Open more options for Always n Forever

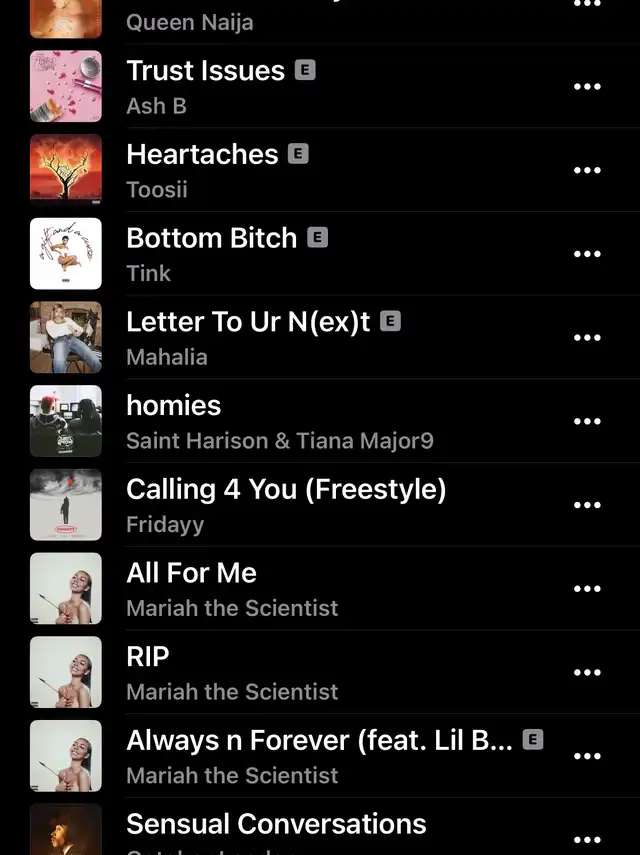point(587,757)
